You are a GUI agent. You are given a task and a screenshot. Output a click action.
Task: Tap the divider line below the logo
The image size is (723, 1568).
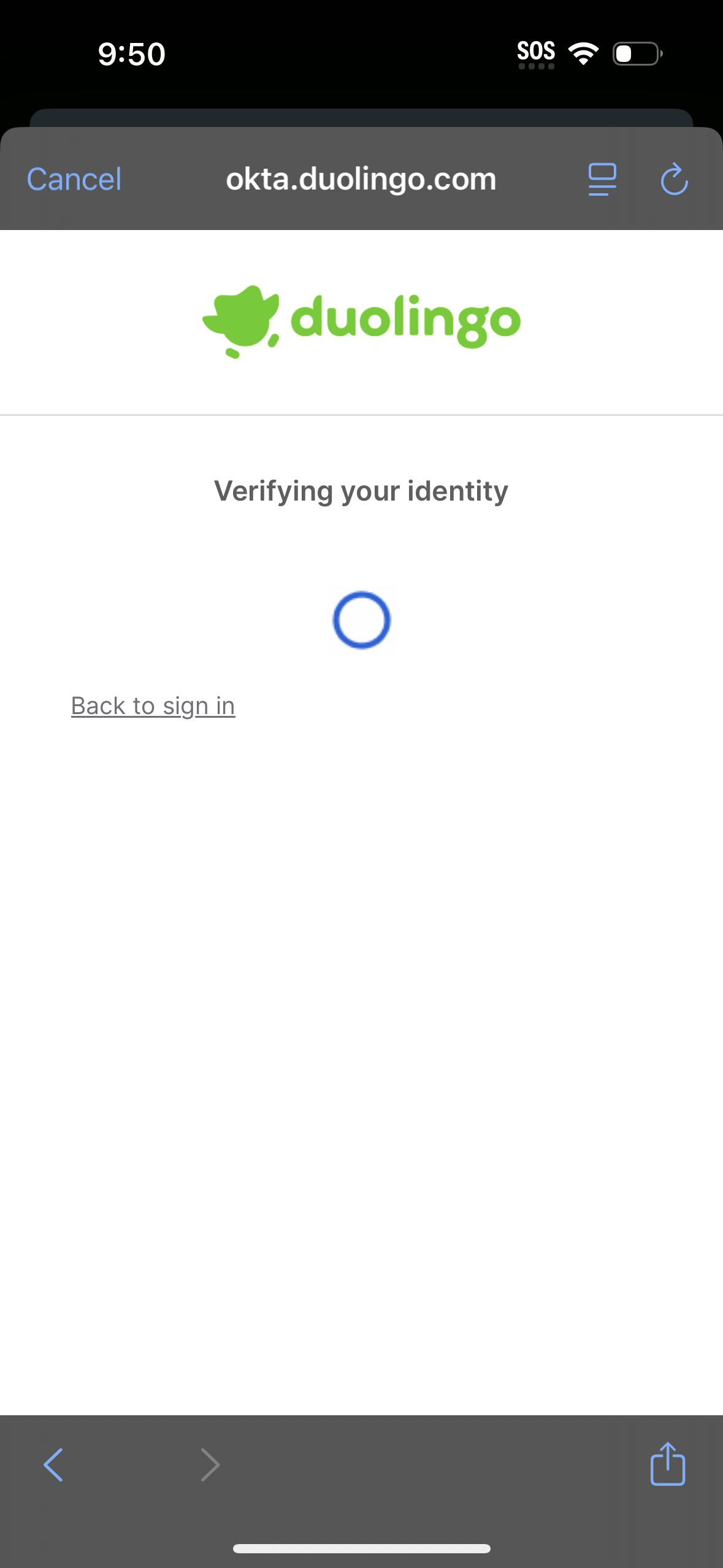pyautogui.click(x=361, y=416)
